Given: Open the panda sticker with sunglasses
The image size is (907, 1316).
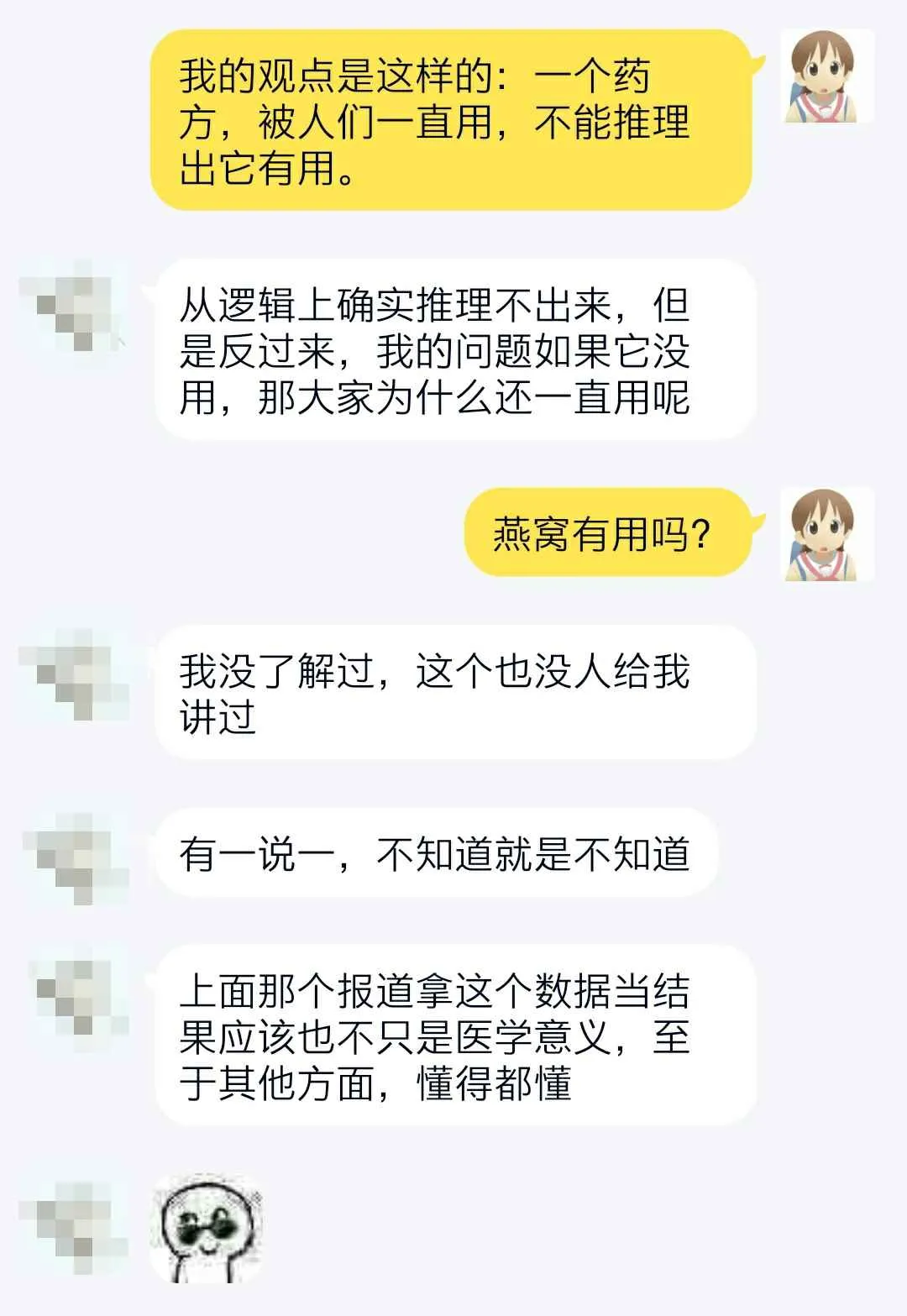Looking at the screenshot, I should (x=207, y=1229).
